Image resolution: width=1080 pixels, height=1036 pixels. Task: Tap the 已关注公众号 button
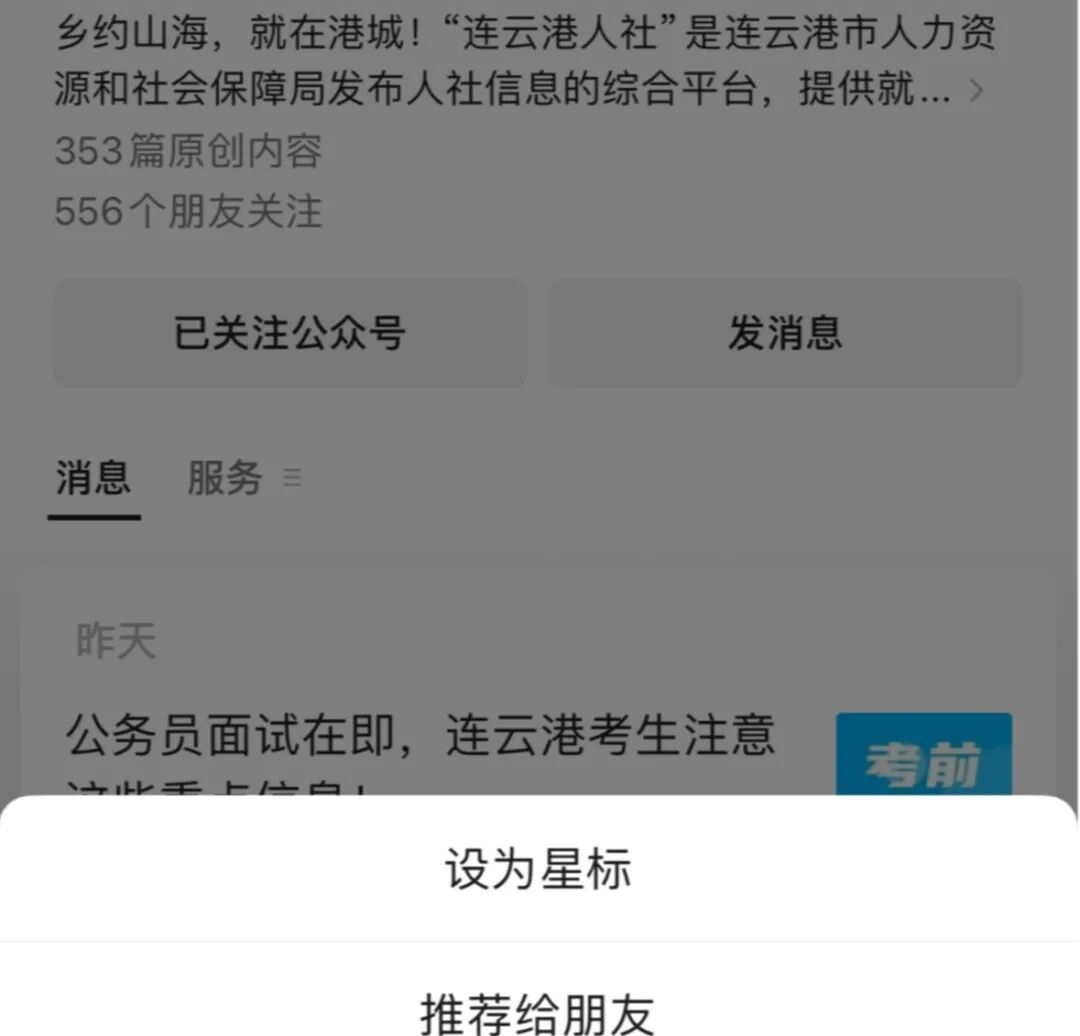click(x=291, y=333)
